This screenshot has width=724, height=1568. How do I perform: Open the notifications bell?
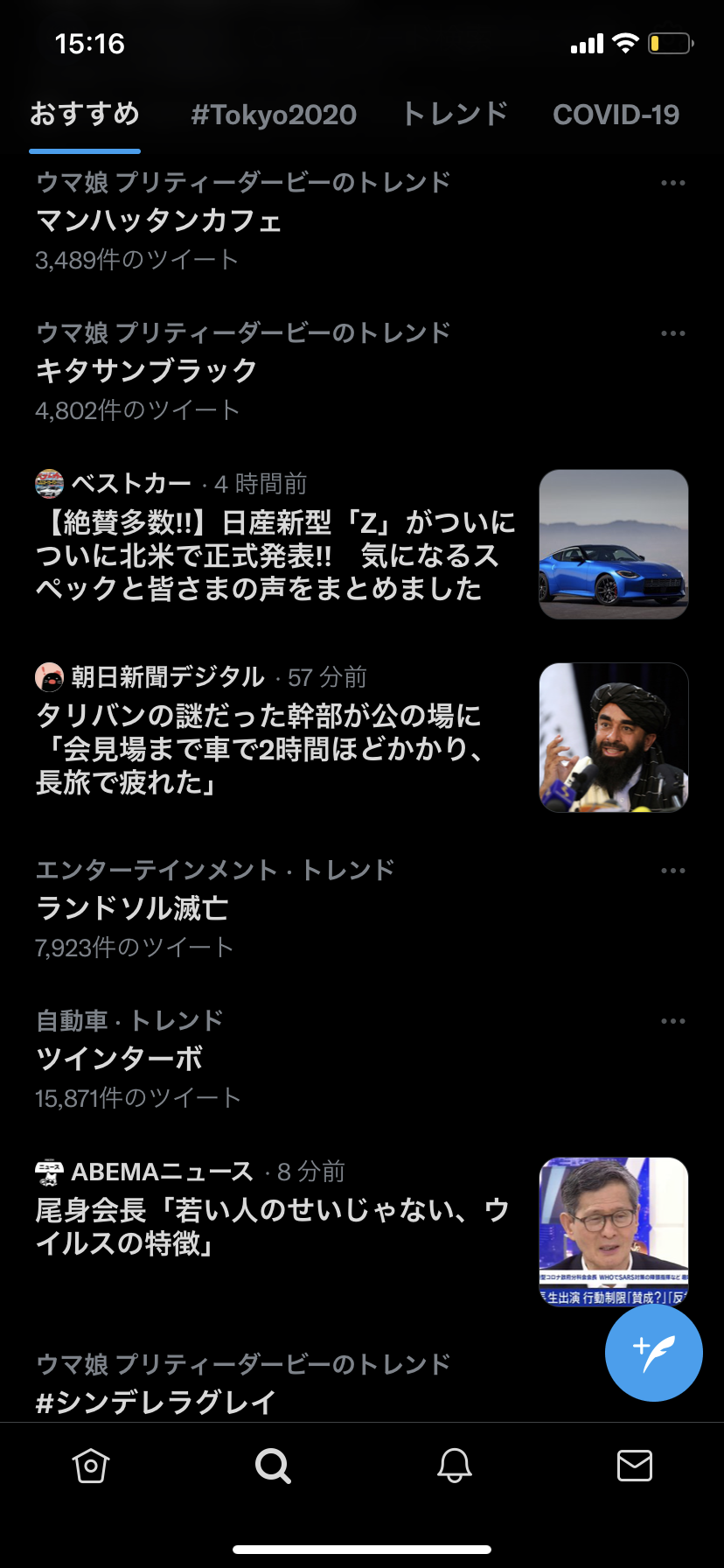(455, 1465)
